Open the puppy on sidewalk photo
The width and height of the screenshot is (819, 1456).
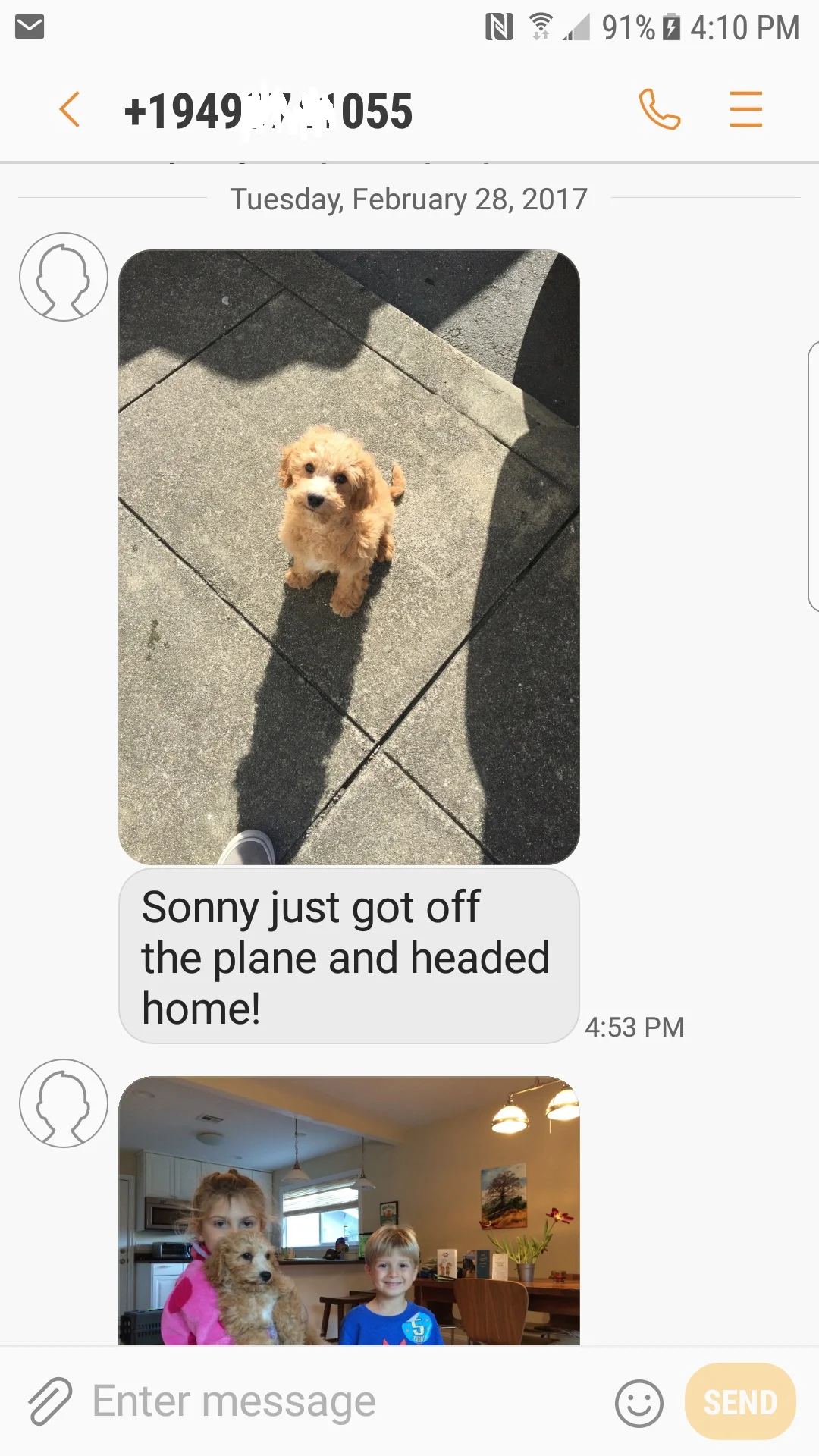pos(349,557)
